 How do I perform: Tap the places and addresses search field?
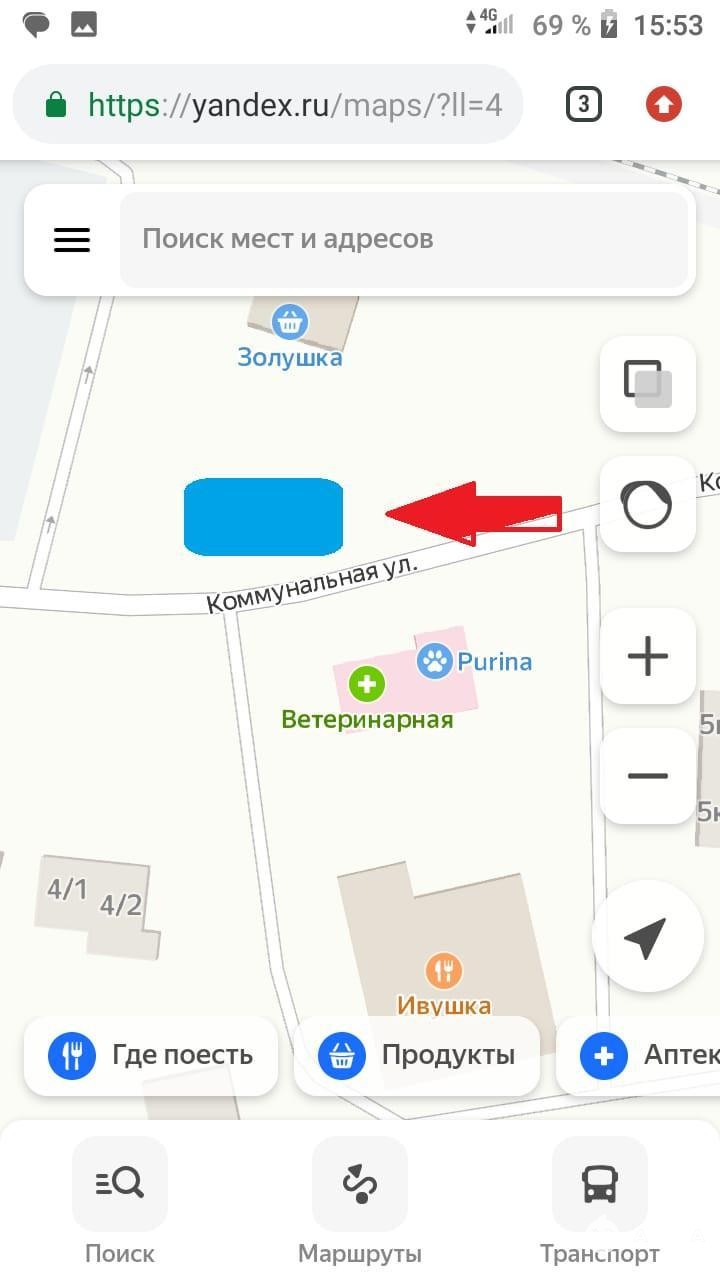pyautogui.click(x=403, y=240)
